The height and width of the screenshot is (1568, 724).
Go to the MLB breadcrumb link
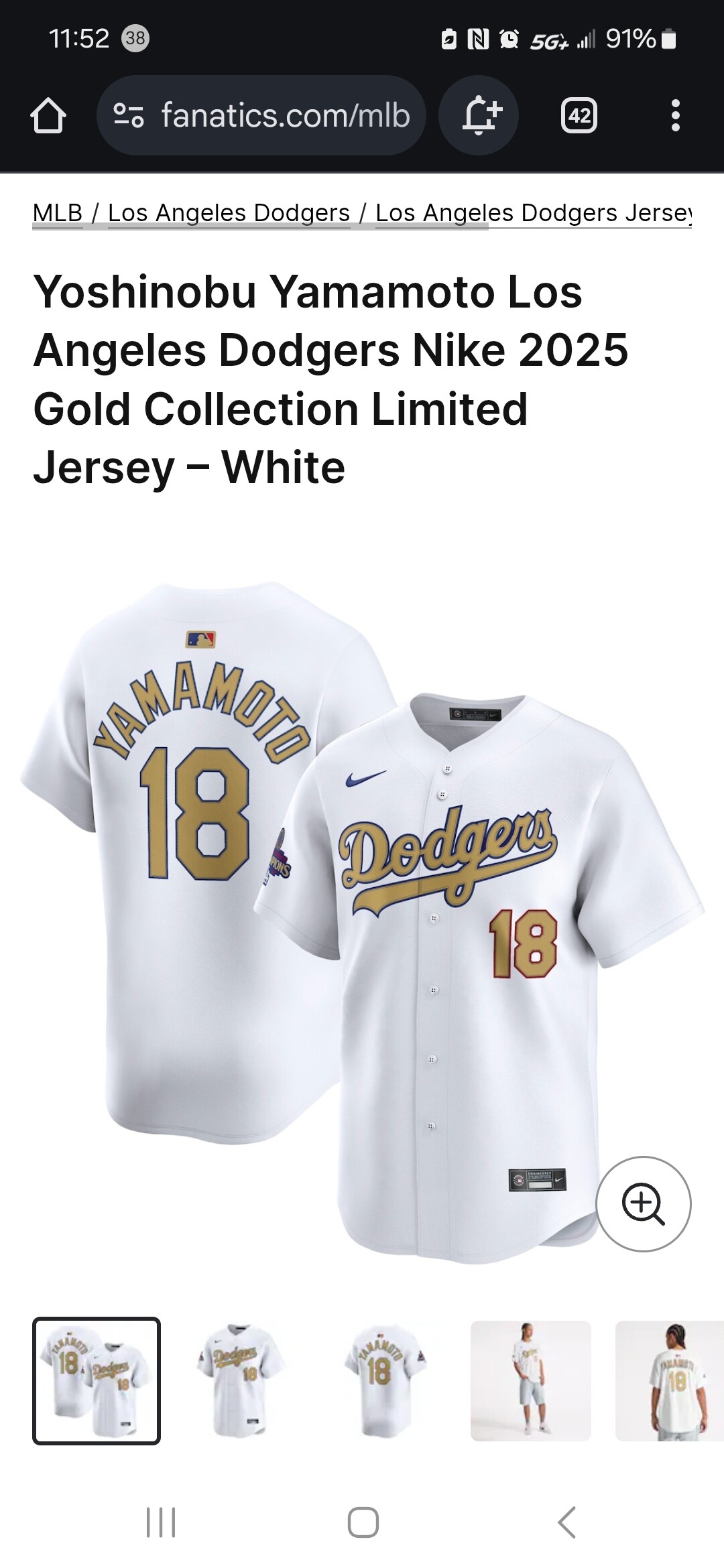[x=58, y=213]
